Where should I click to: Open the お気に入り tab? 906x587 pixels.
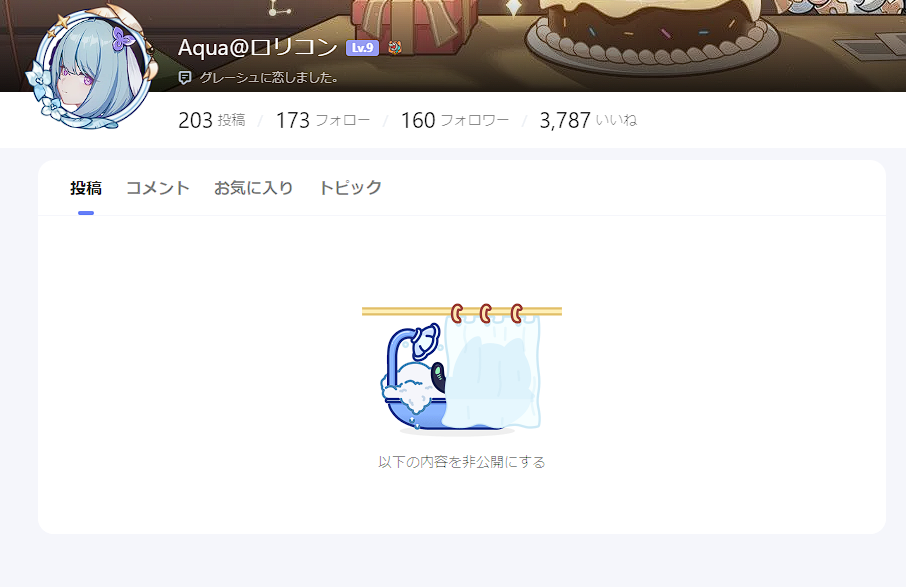[x=253, y=188]
